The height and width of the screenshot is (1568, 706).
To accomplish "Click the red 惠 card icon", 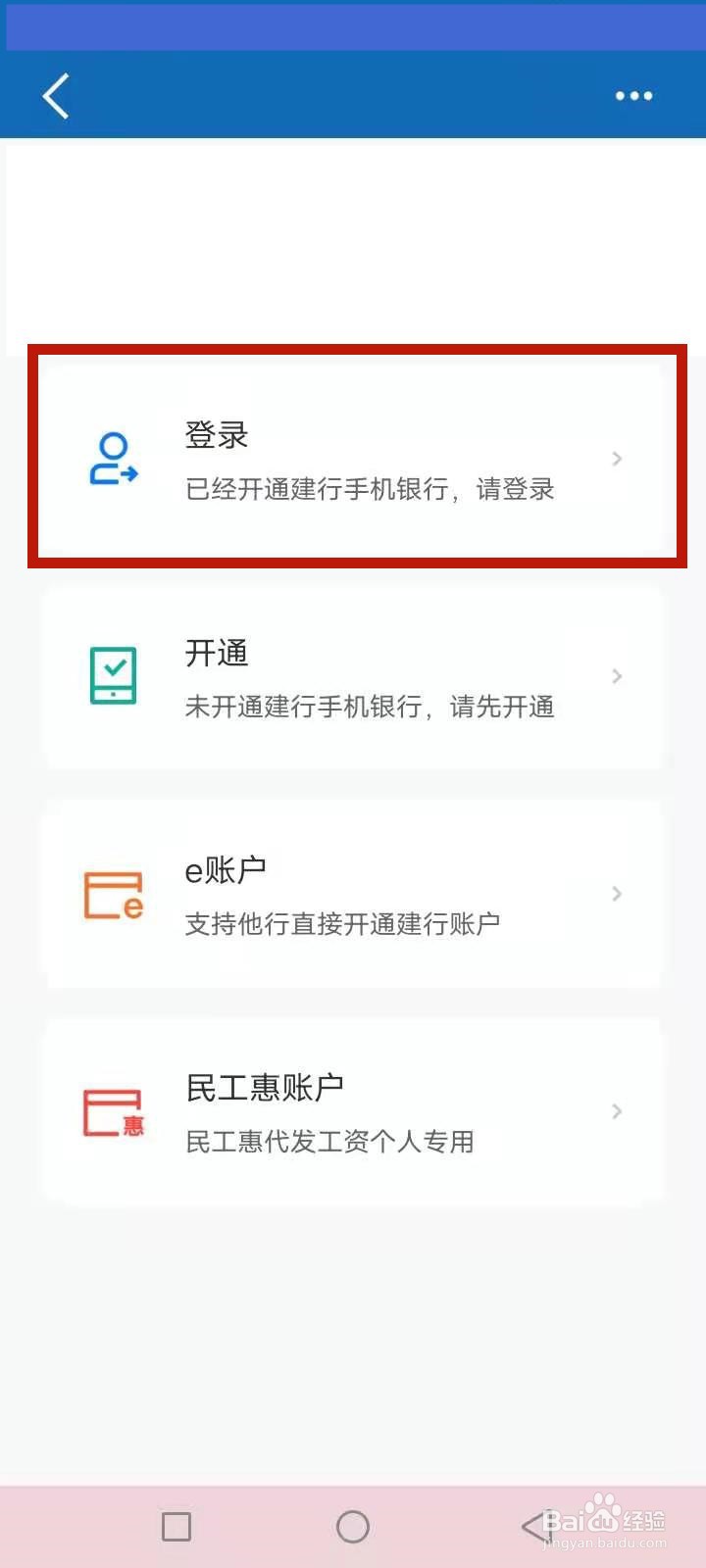I will click(x=112, y=1110).
